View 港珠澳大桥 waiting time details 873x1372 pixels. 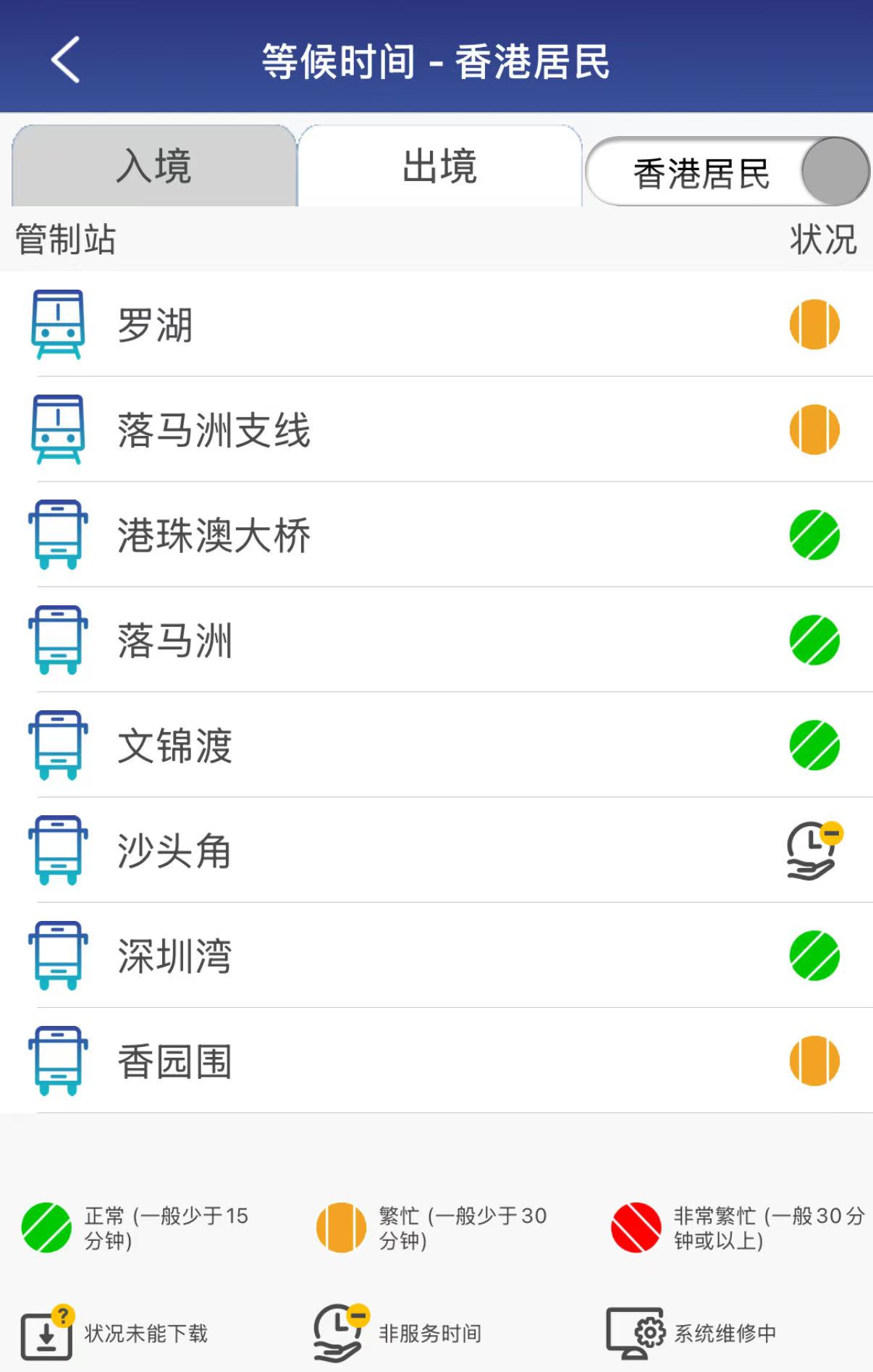(436, 535)
